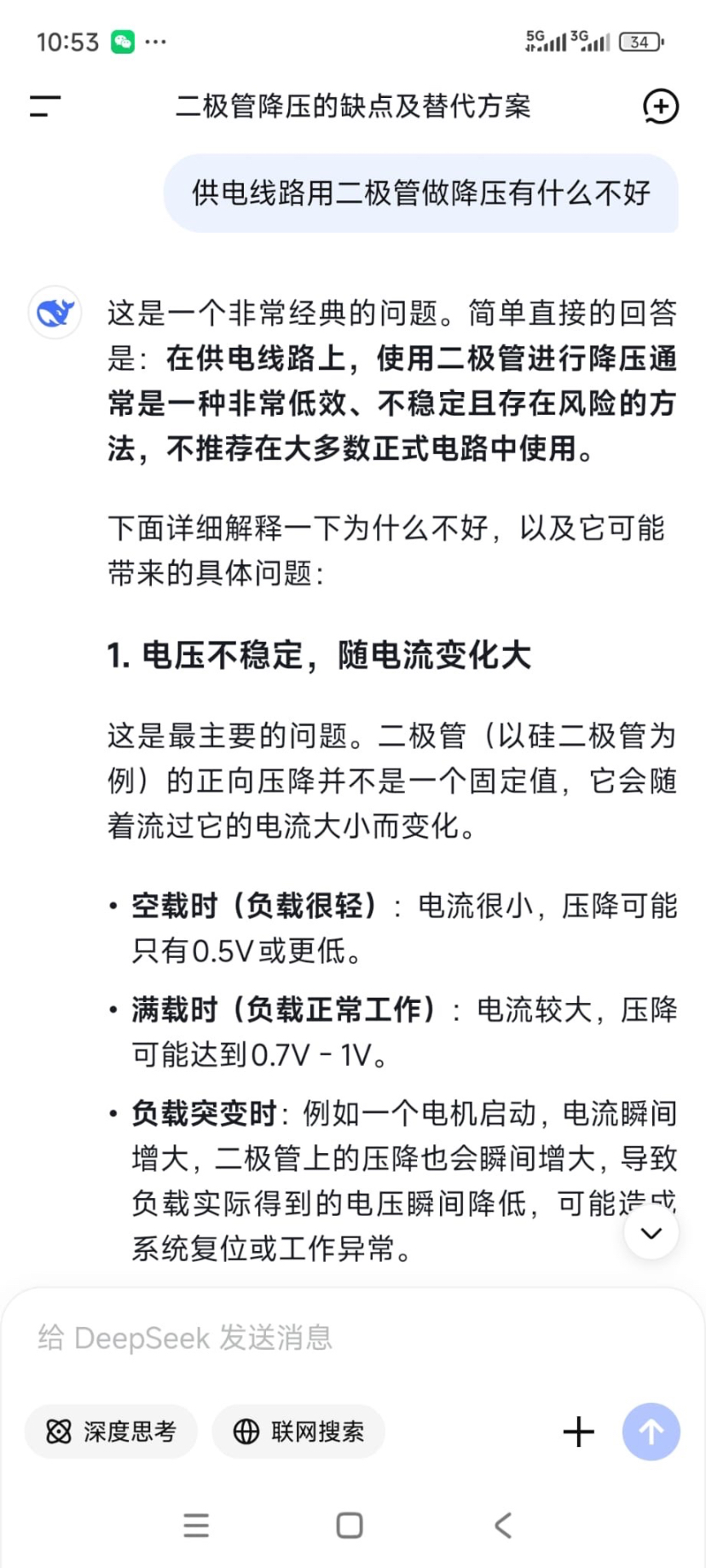
Task: Enable 联网搜索 option
Action: 298,1432
